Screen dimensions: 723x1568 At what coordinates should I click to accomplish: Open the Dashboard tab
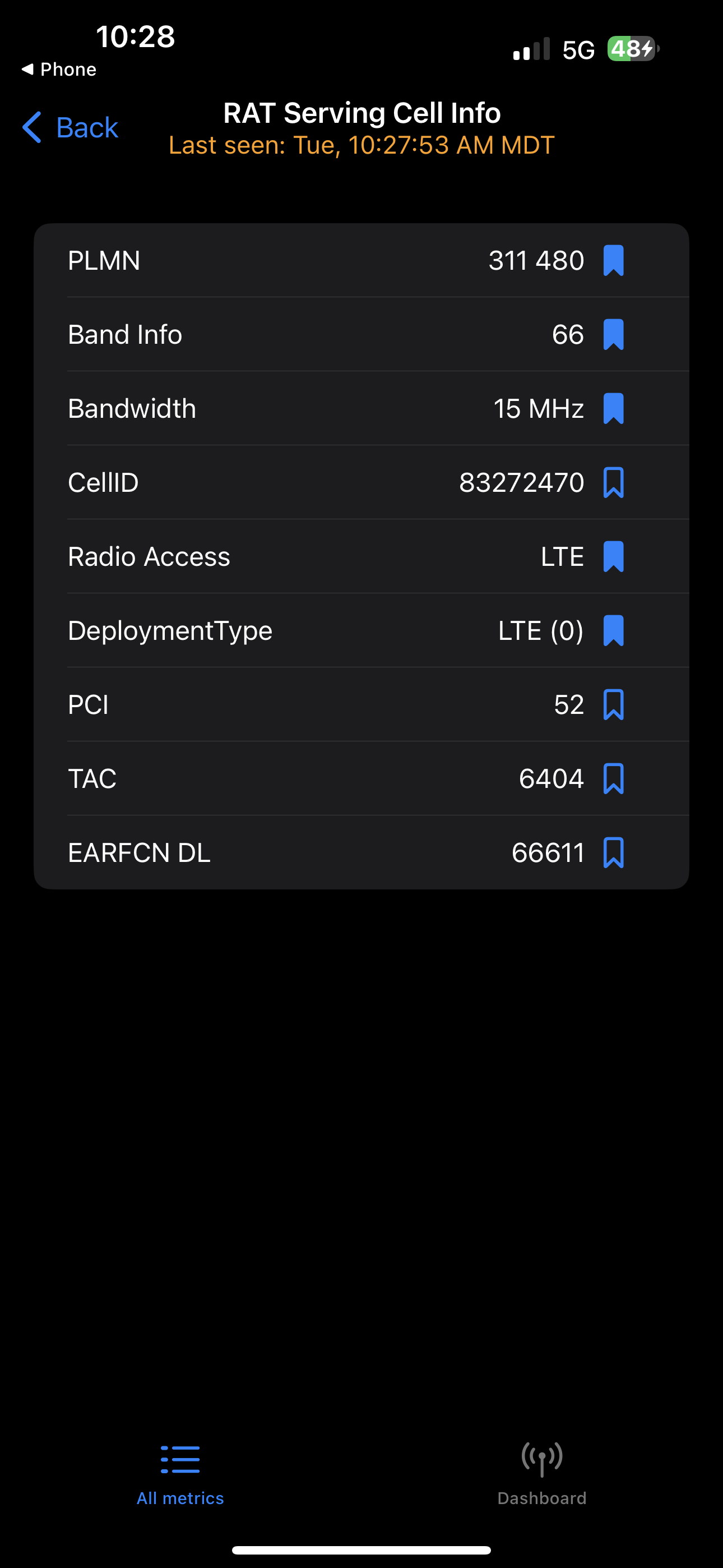(x=541, y=1474)
